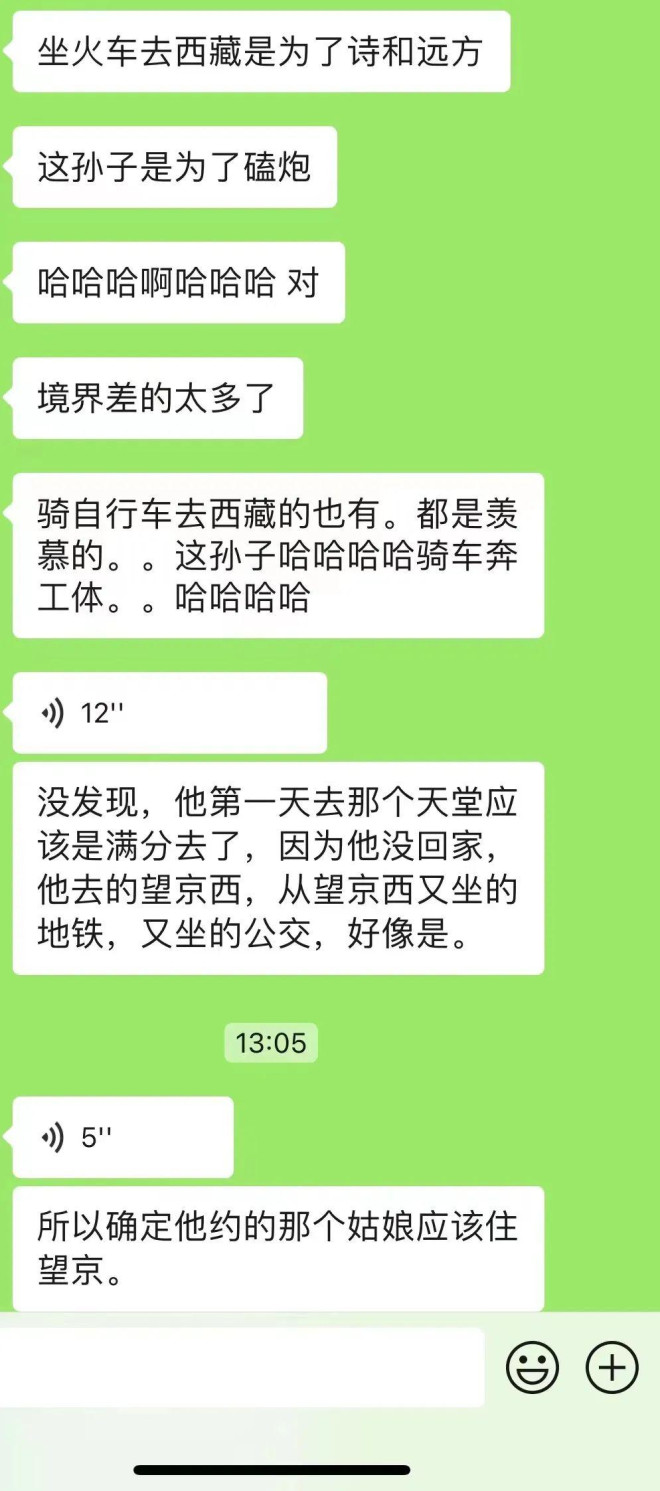Open the emoji picker
Viewport: 660px width, 1491px height.
532,1367
